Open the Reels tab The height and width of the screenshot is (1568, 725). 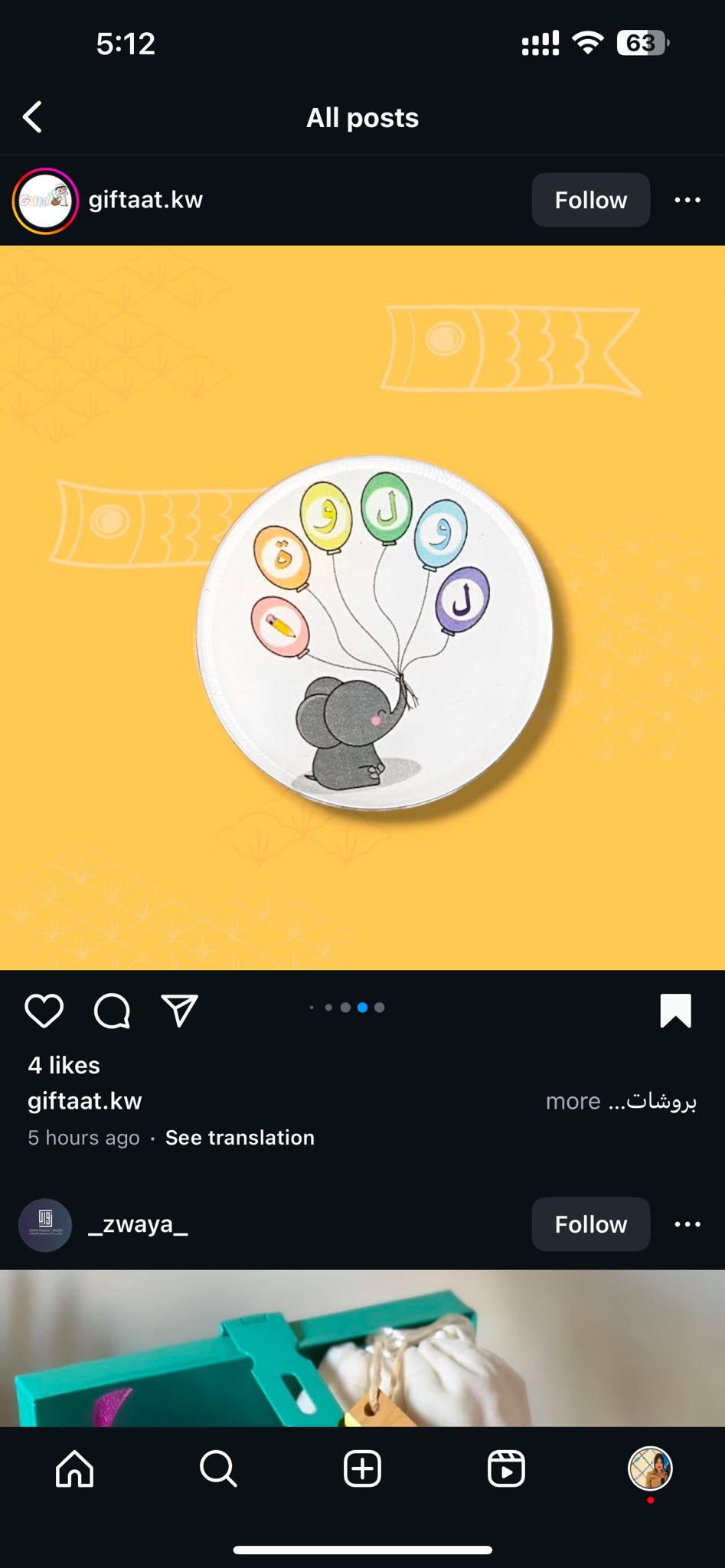coord(506,1469)
